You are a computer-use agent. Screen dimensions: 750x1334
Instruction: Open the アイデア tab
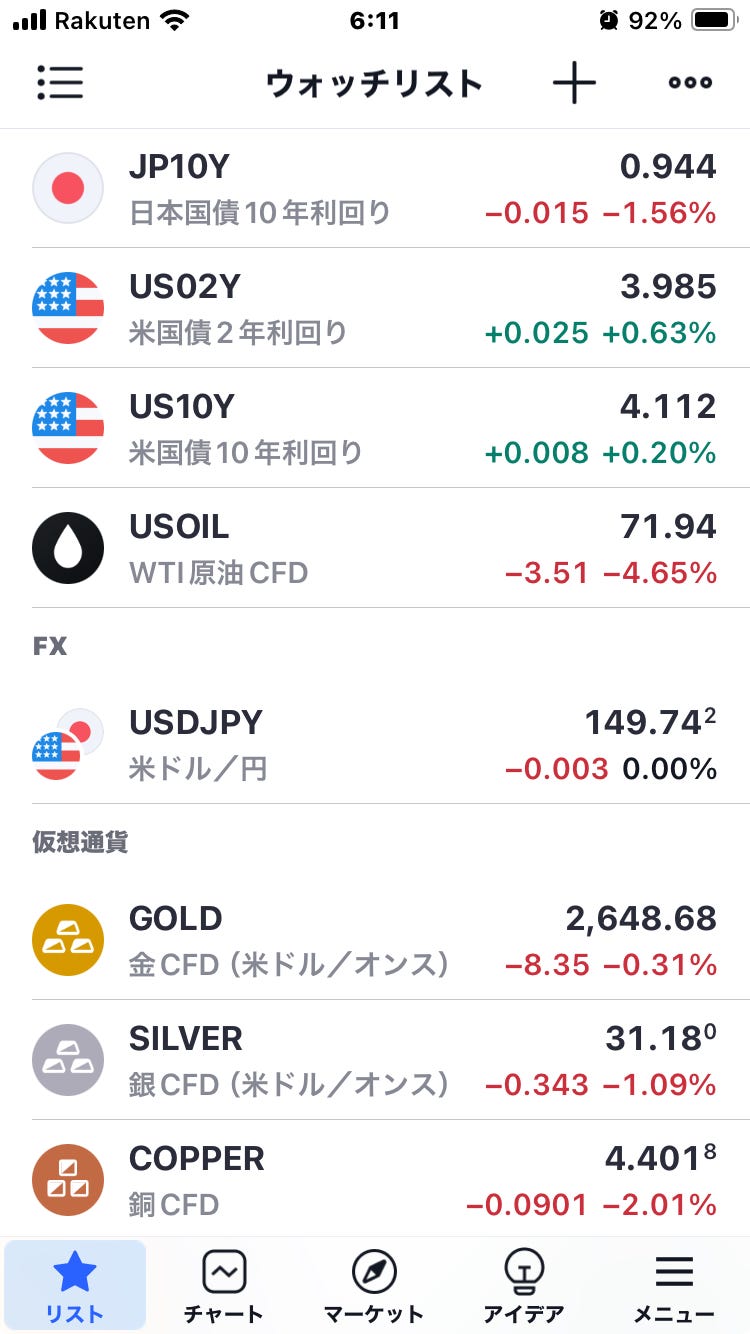pyautogui.click(x=524, y=1286)
